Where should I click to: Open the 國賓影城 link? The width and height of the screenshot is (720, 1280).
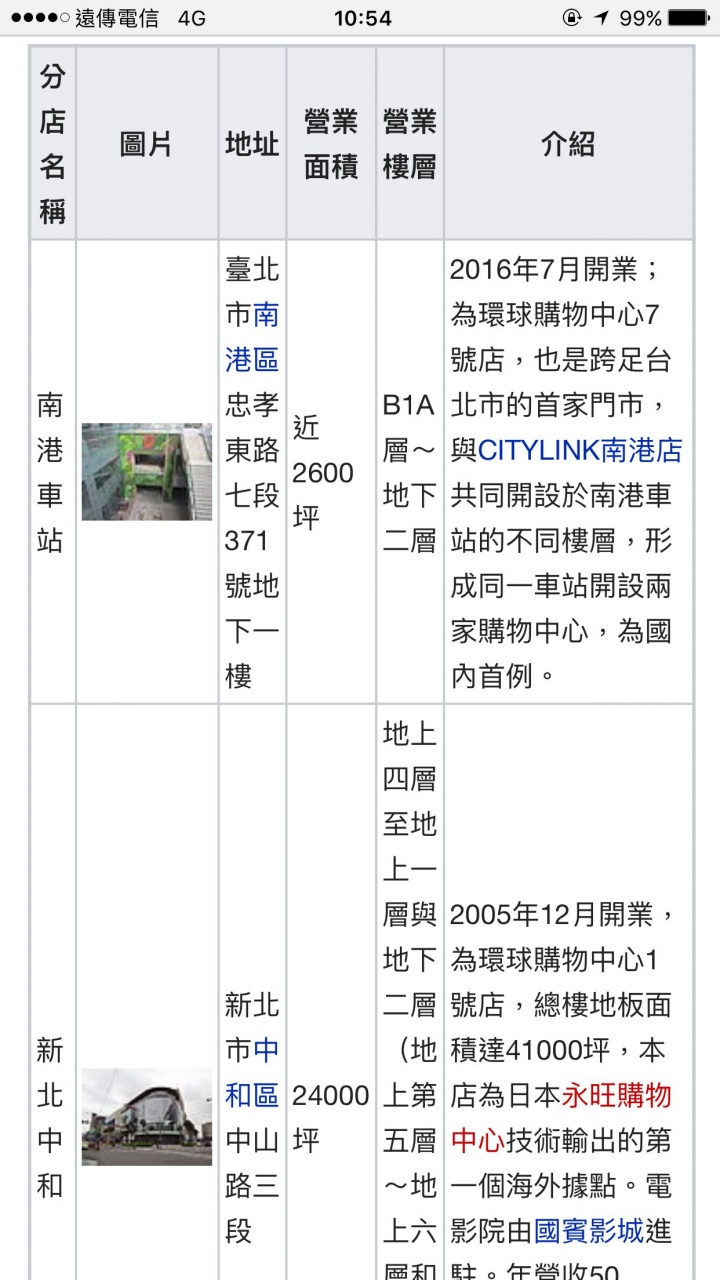pyautogui.click(x=589, y=1230)
